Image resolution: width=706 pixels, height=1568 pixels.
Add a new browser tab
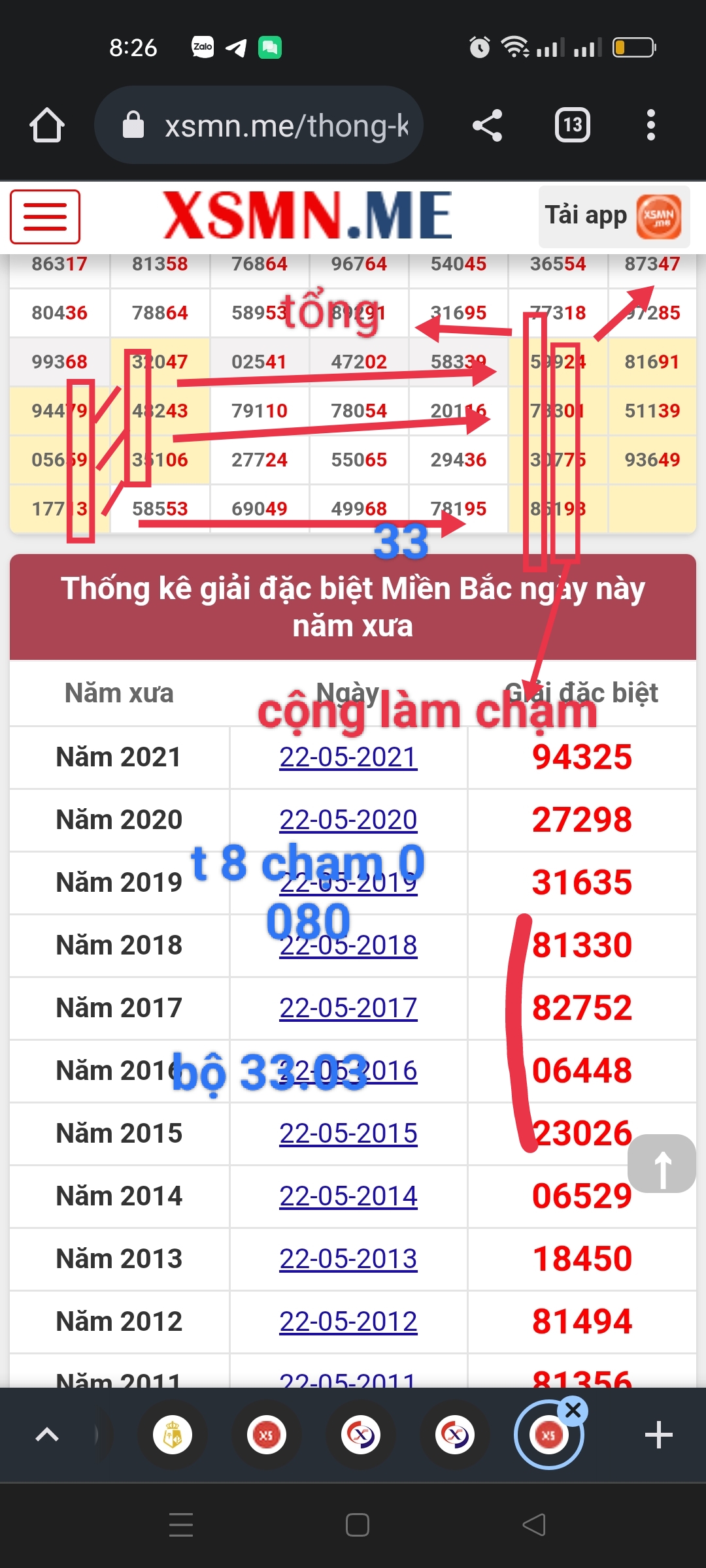tap(658, 1435)
